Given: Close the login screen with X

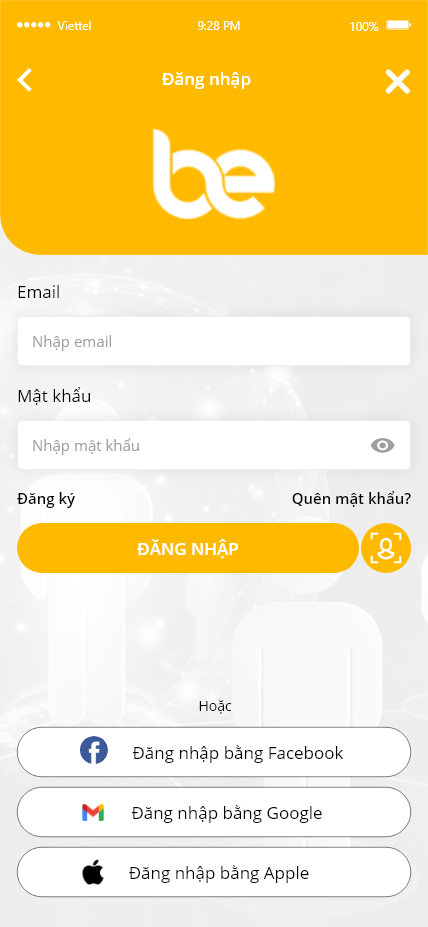Looking at the screenshot, I should [x=398, y=82].
